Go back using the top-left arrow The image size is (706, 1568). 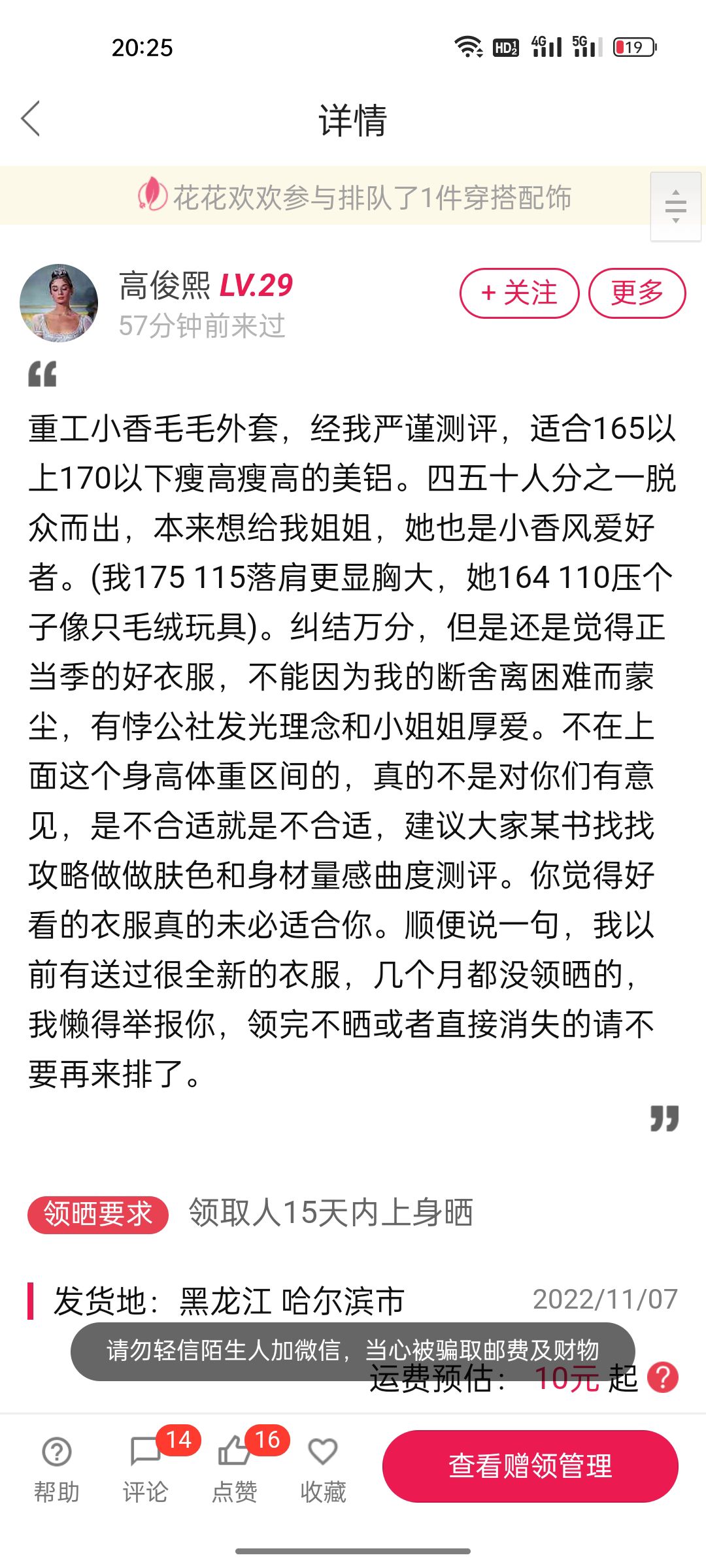click(x=31, y=118)
